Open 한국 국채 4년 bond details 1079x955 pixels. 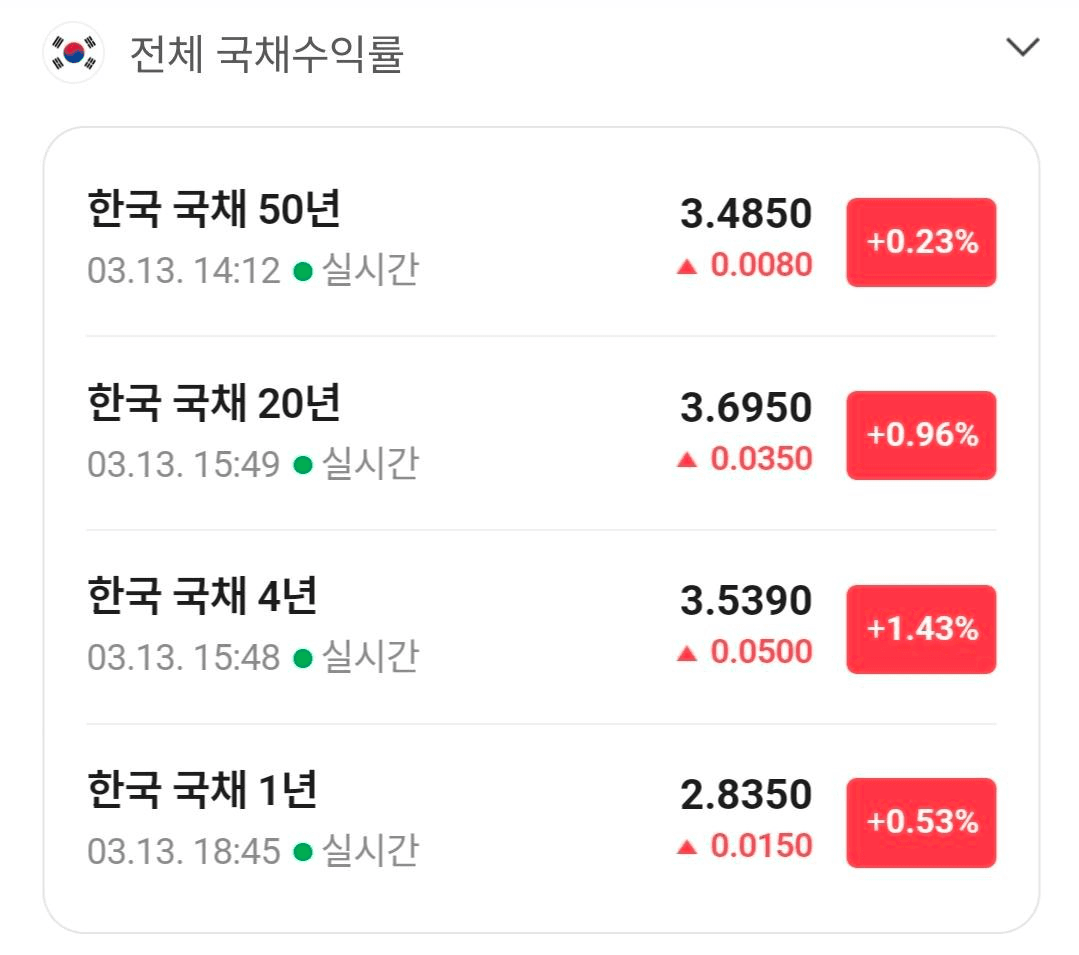click(x=203, y=597)
